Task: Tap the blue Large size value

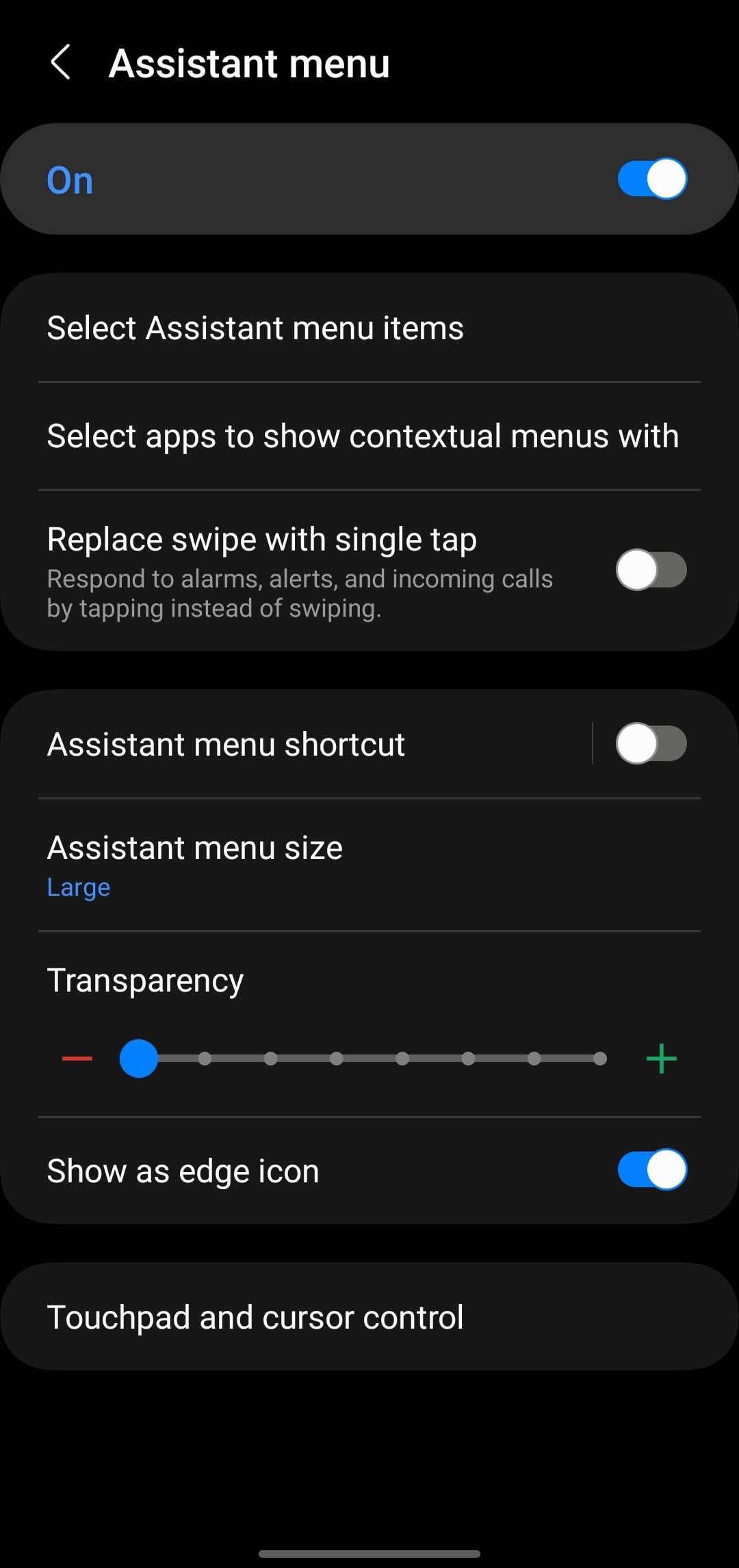Action: pos(78,887)
